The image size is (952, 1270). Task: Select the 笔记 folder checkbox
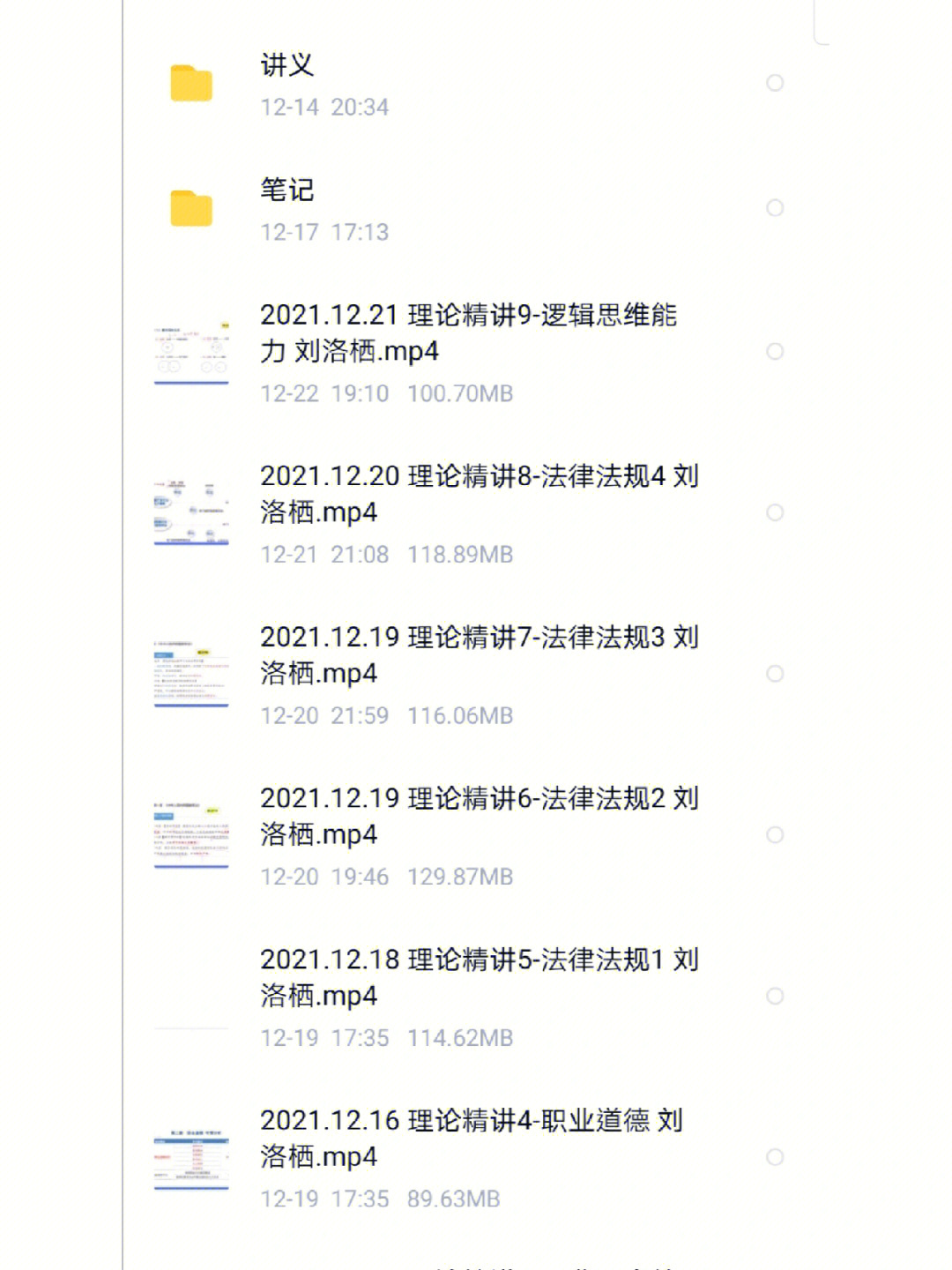(x=775, y=208)
